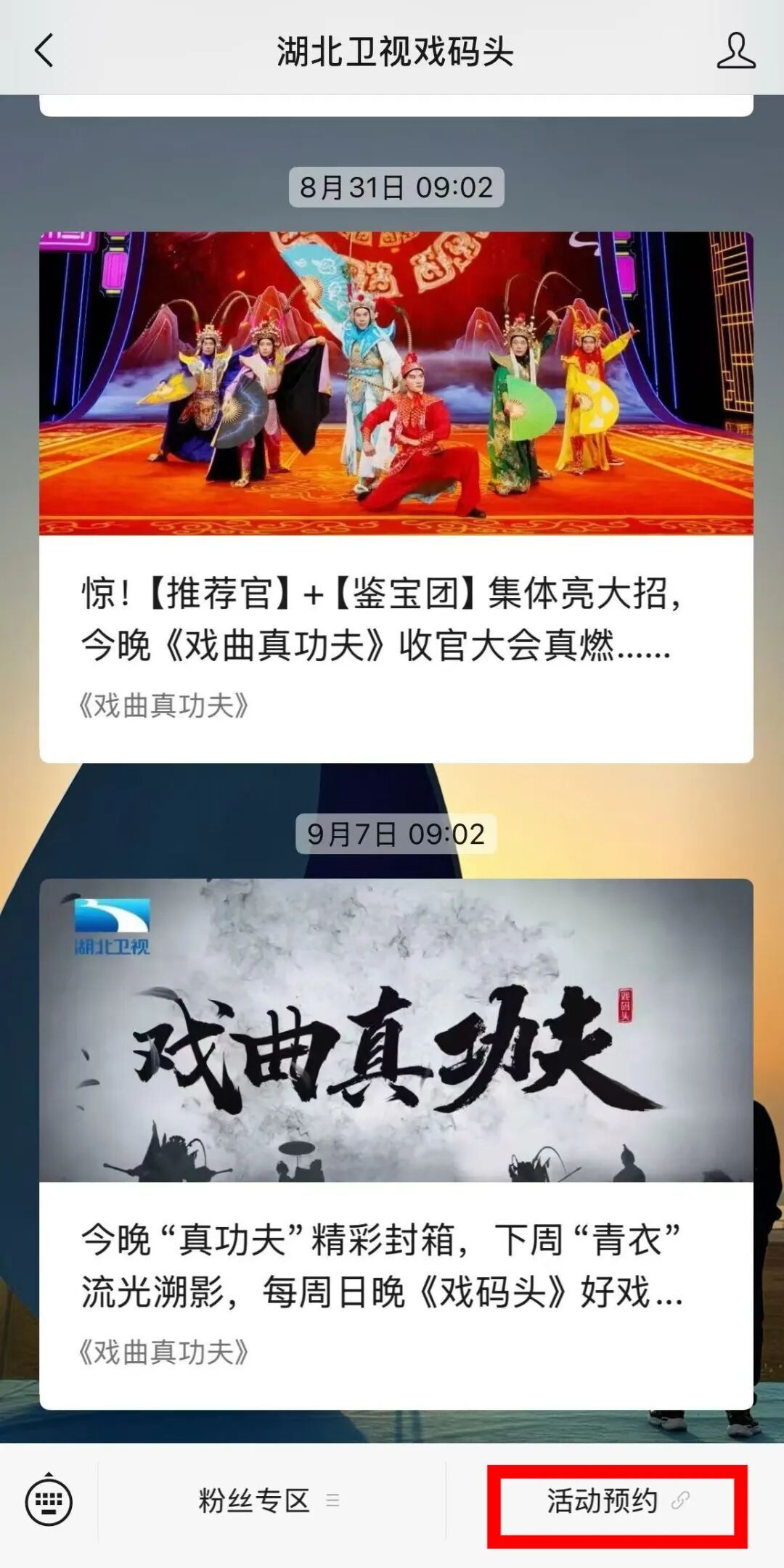The width and height of the screenshot is (784, 1568).
Task: Open the 活动预约 link
Action: 617,1501
